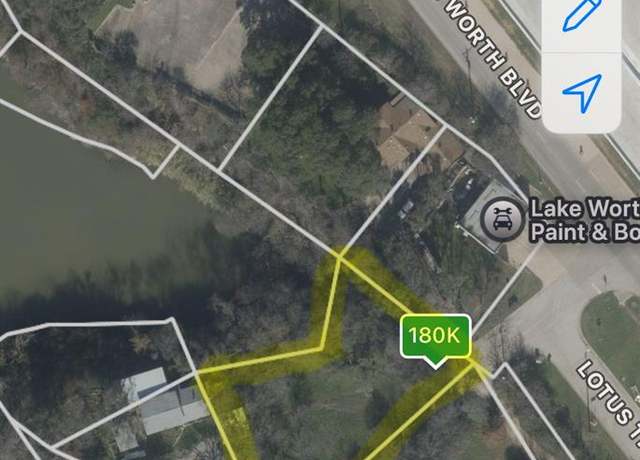
Task: Center map on my location
Action: tap(580, 91)
